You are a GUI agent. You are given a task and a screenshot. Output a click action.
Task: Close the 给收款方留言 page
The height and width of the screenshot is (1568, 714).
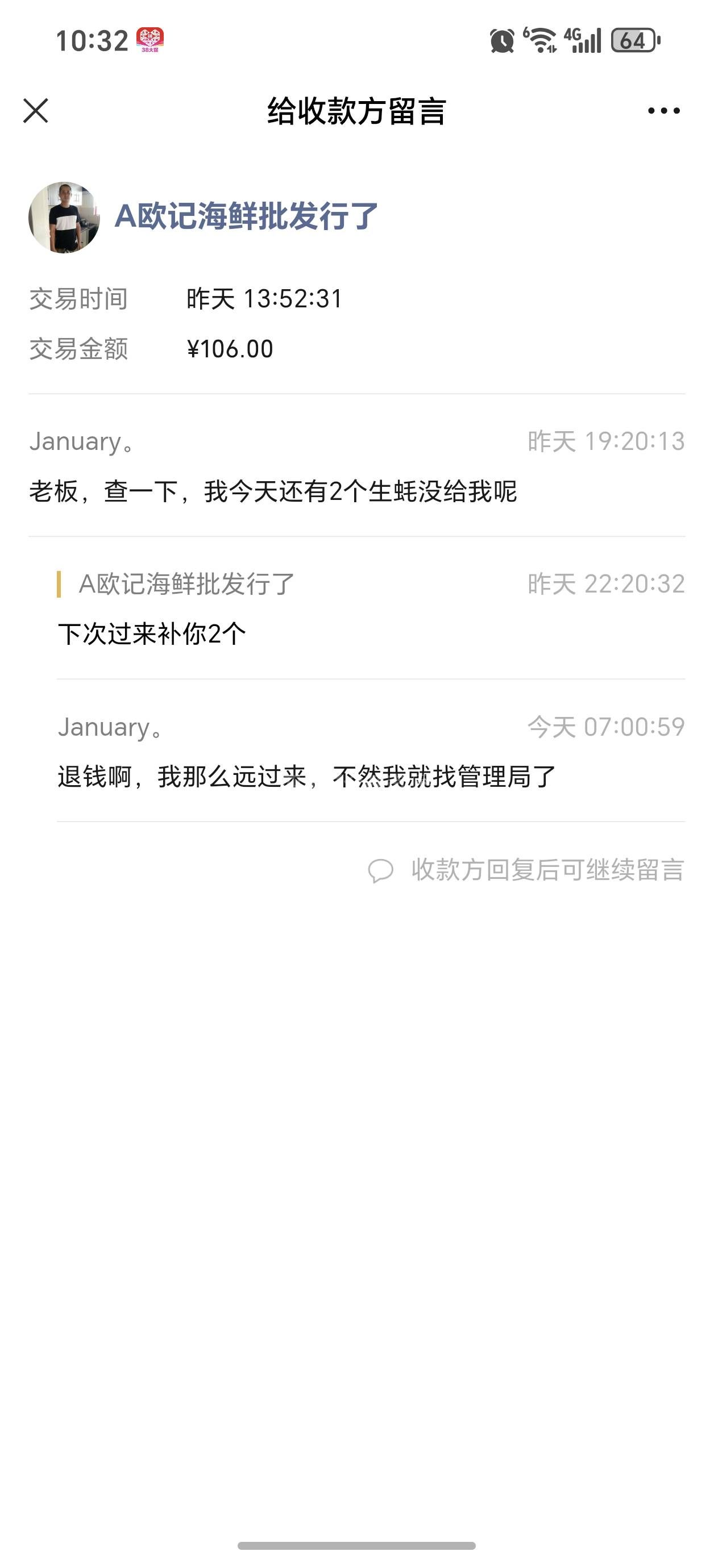pyautogui.click(x=35, y=111)
